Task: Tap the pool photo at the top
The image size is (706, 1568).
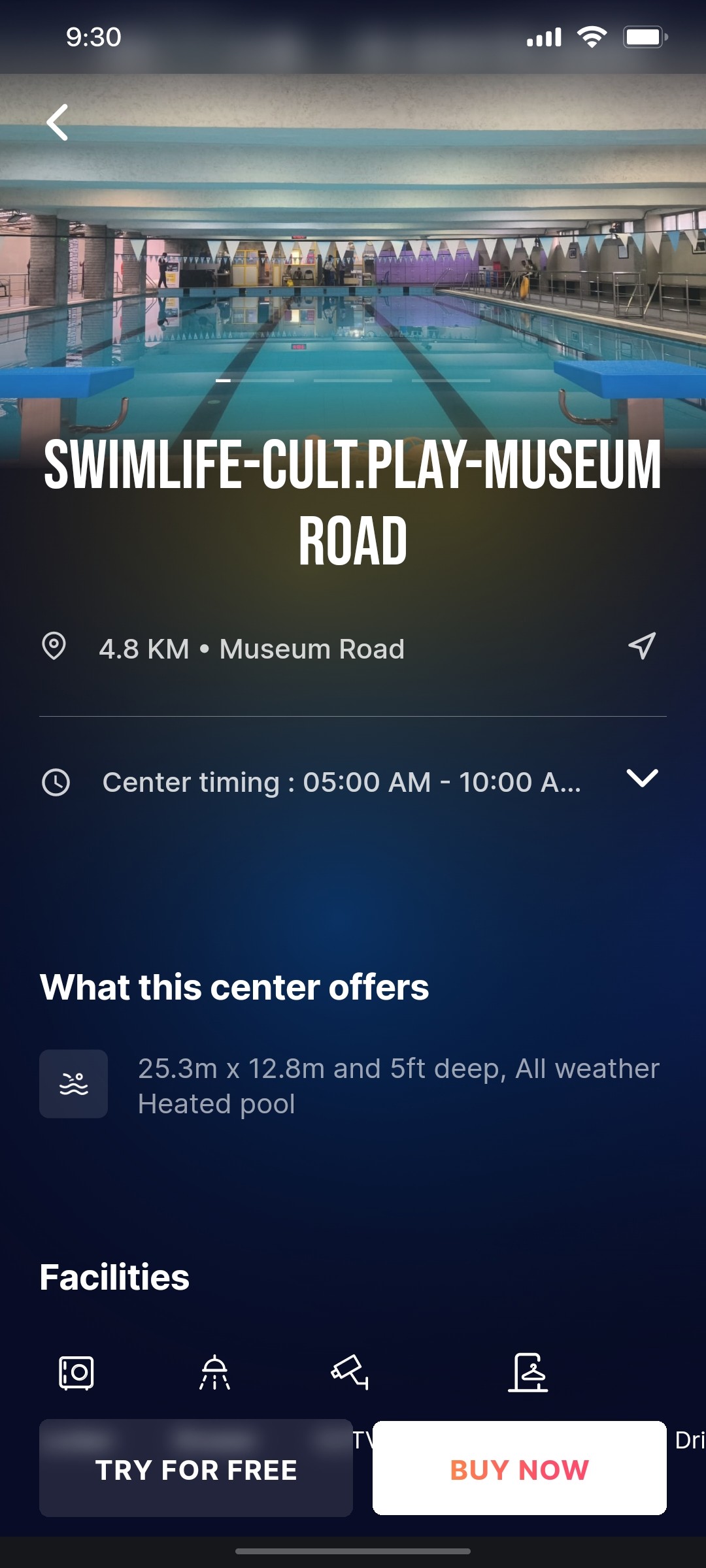Action: click(x=353, y=261)
